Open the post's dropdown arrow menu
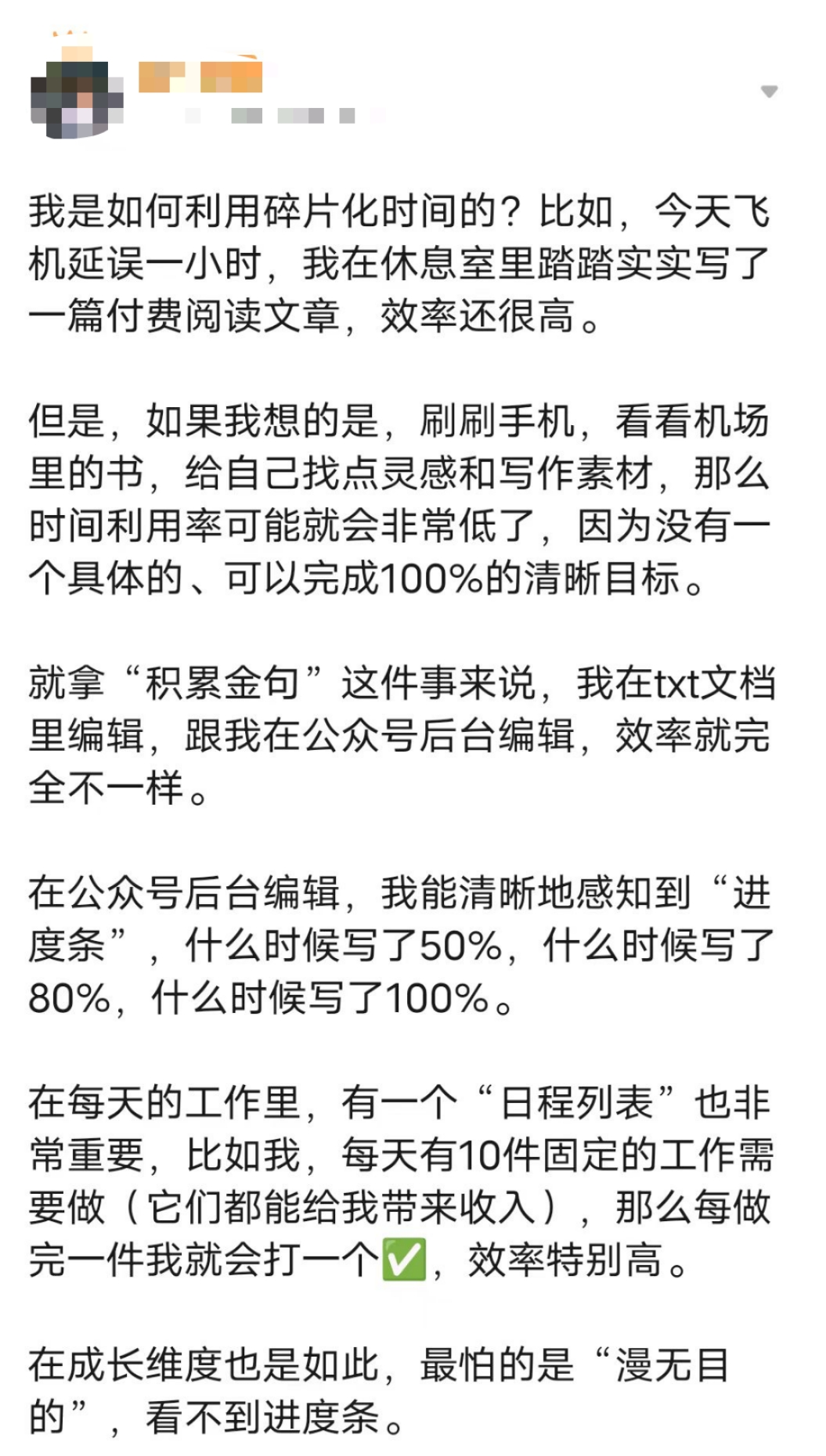Viewport: 826px width, 1456px height. [x=769, y=92]
